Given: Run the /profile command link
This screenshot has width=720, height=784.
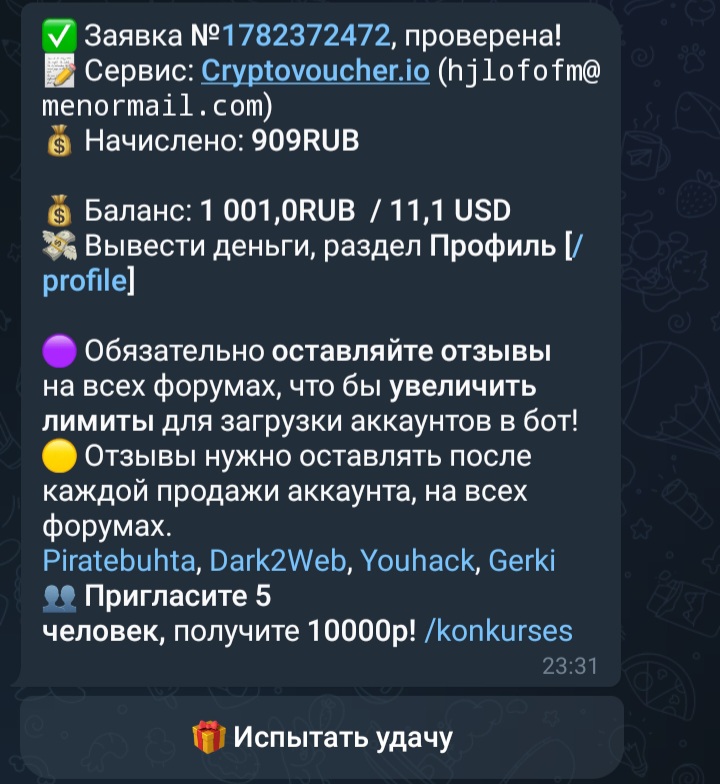Looking at the screenshot, I should coord(84,281).
